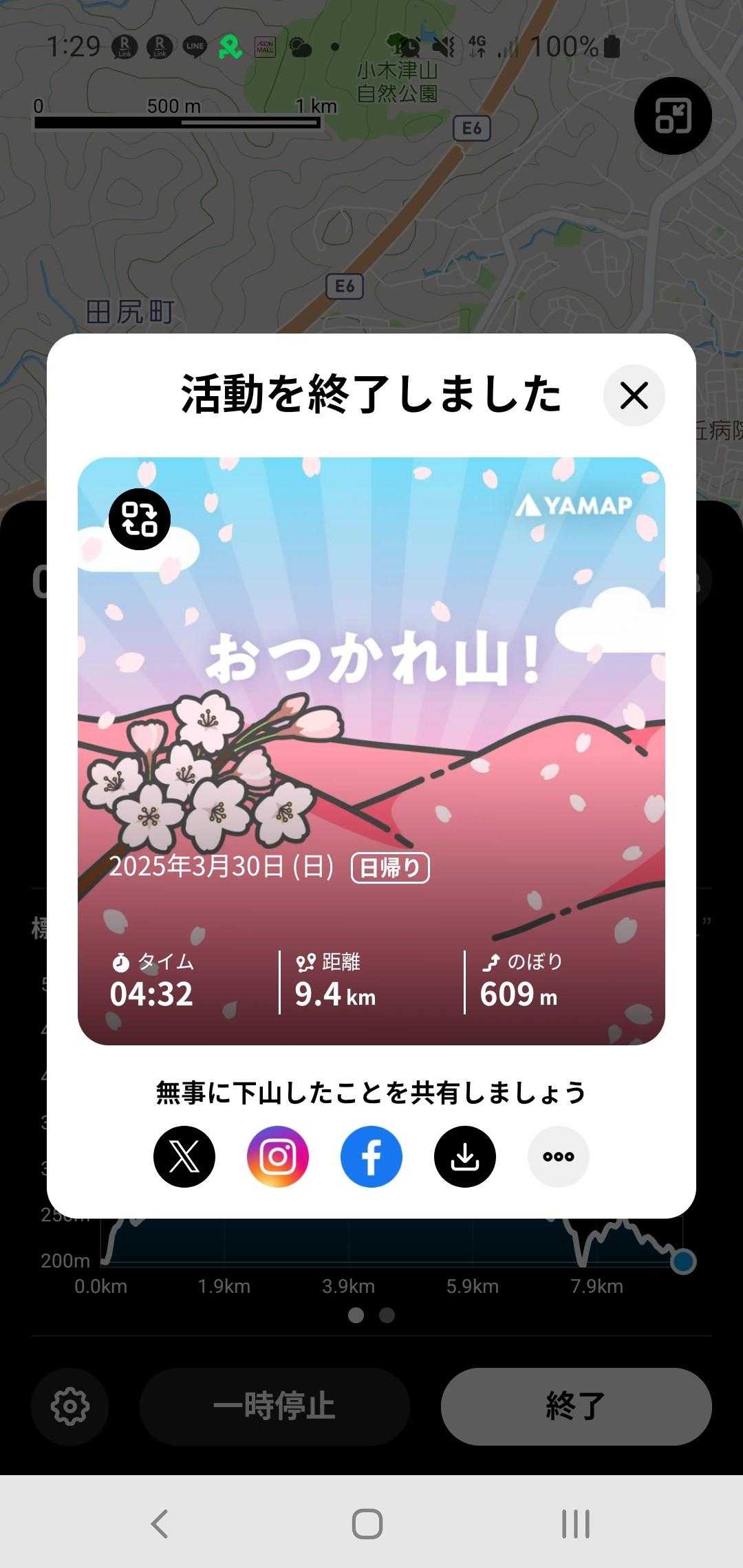
Task: Download the share card image
Action: pyautogui.click(x=465, y=1157)
